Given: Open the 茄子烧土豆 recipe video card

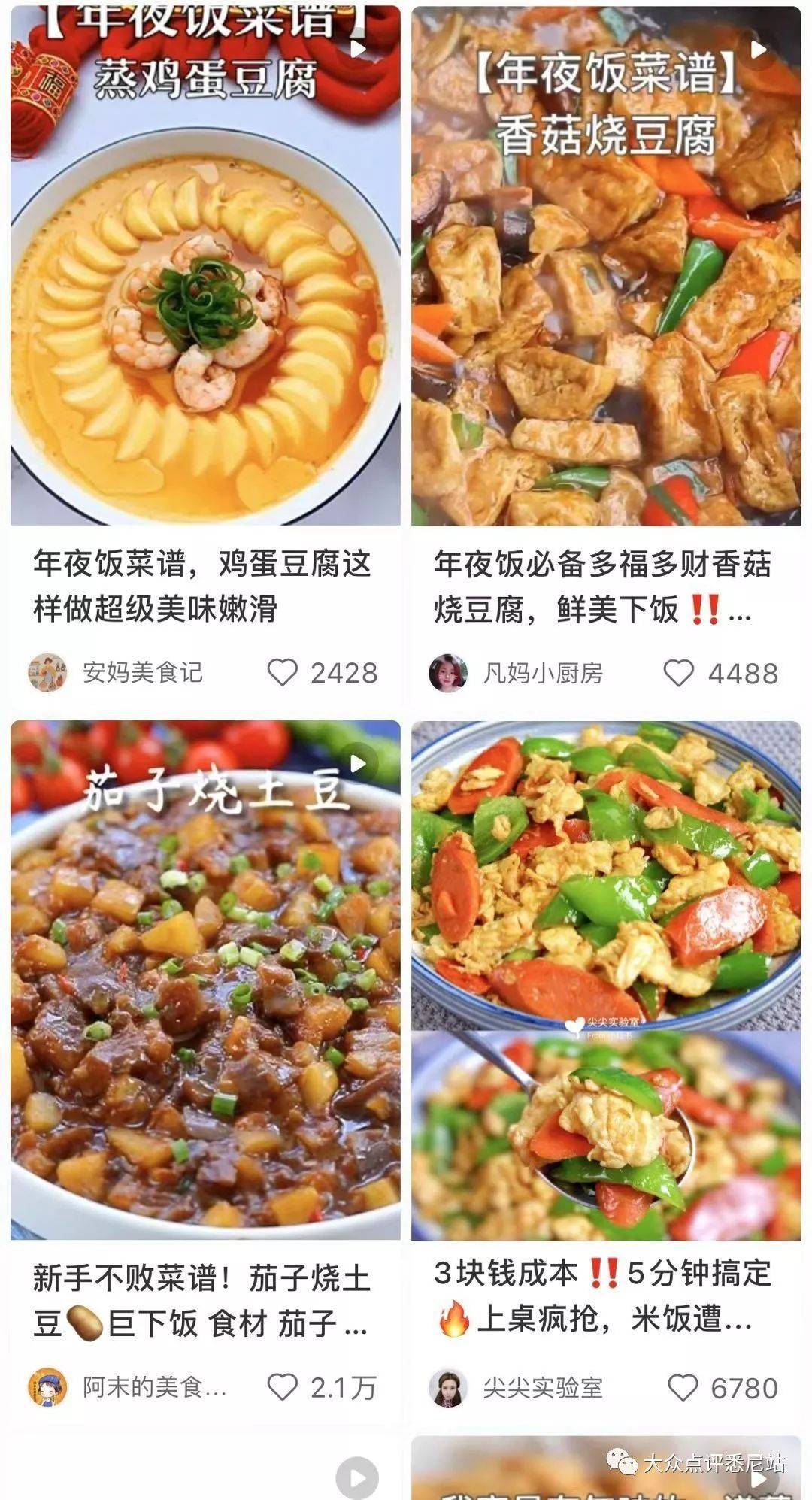Looking at the screenshot, I should coord(205,980).
